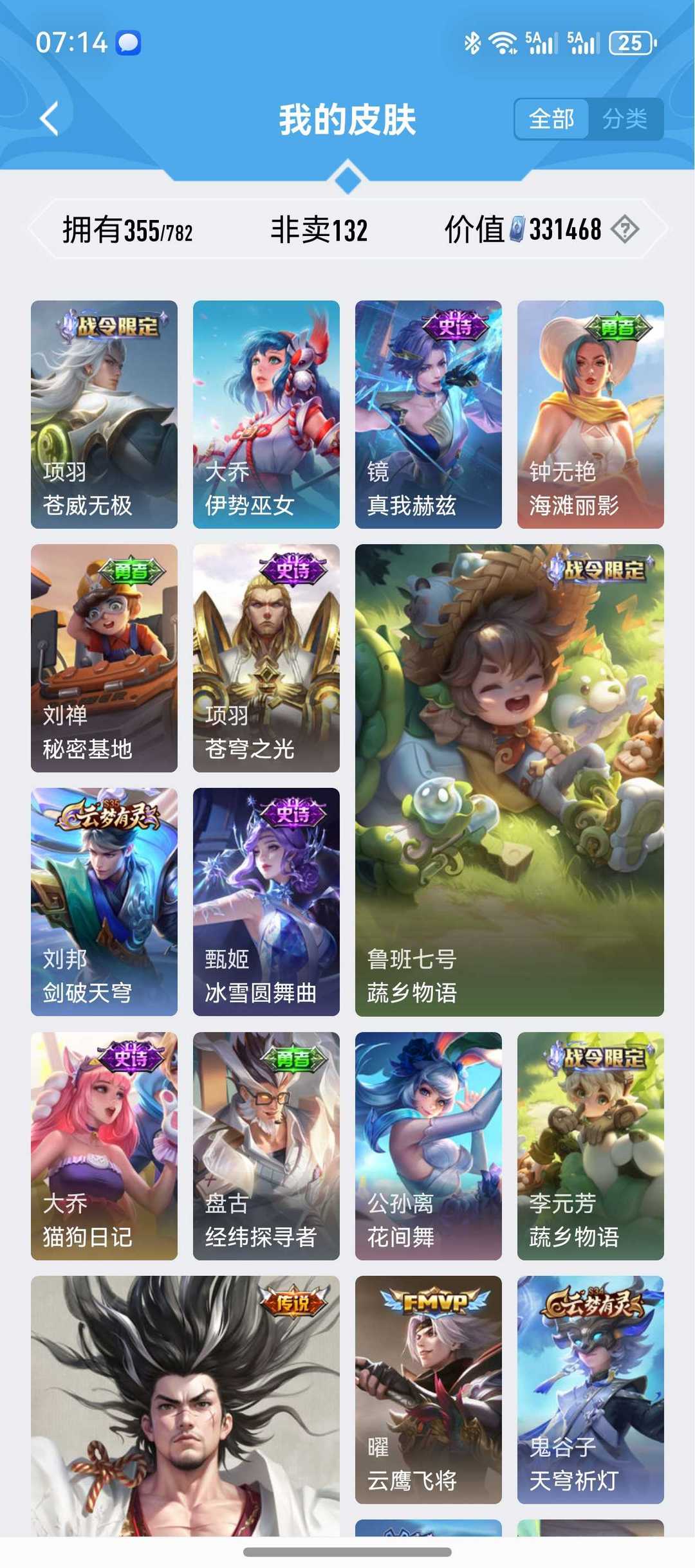Go back using the top-left arrow
Image resolution: width=695 pixels, height=1568 pixels.
(x=50, y=118)
